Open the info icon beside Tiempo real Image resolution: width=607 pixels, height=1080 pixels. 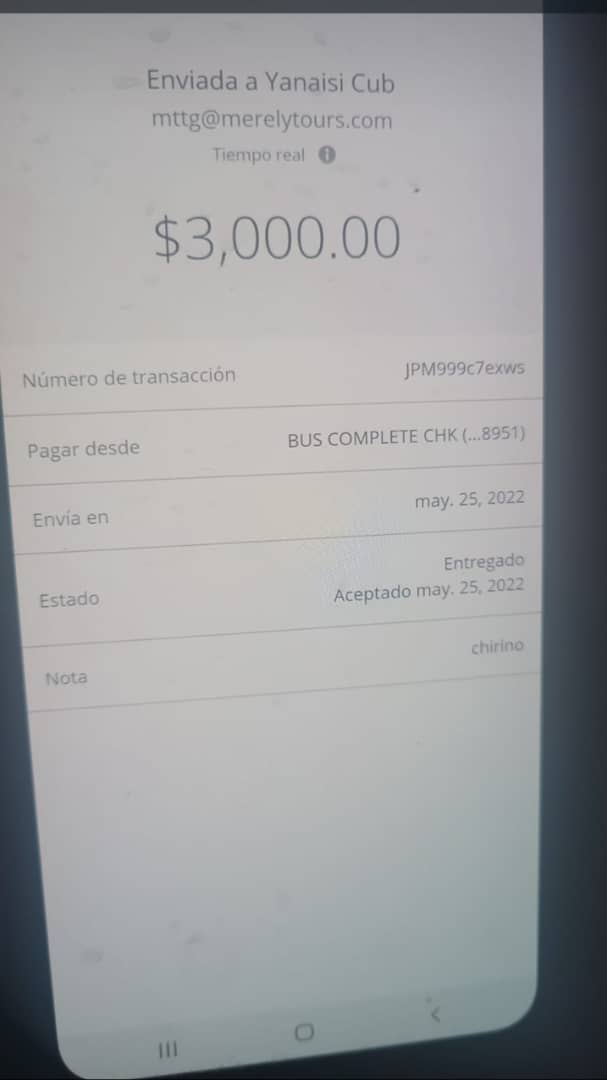click(x=327, y=155)
